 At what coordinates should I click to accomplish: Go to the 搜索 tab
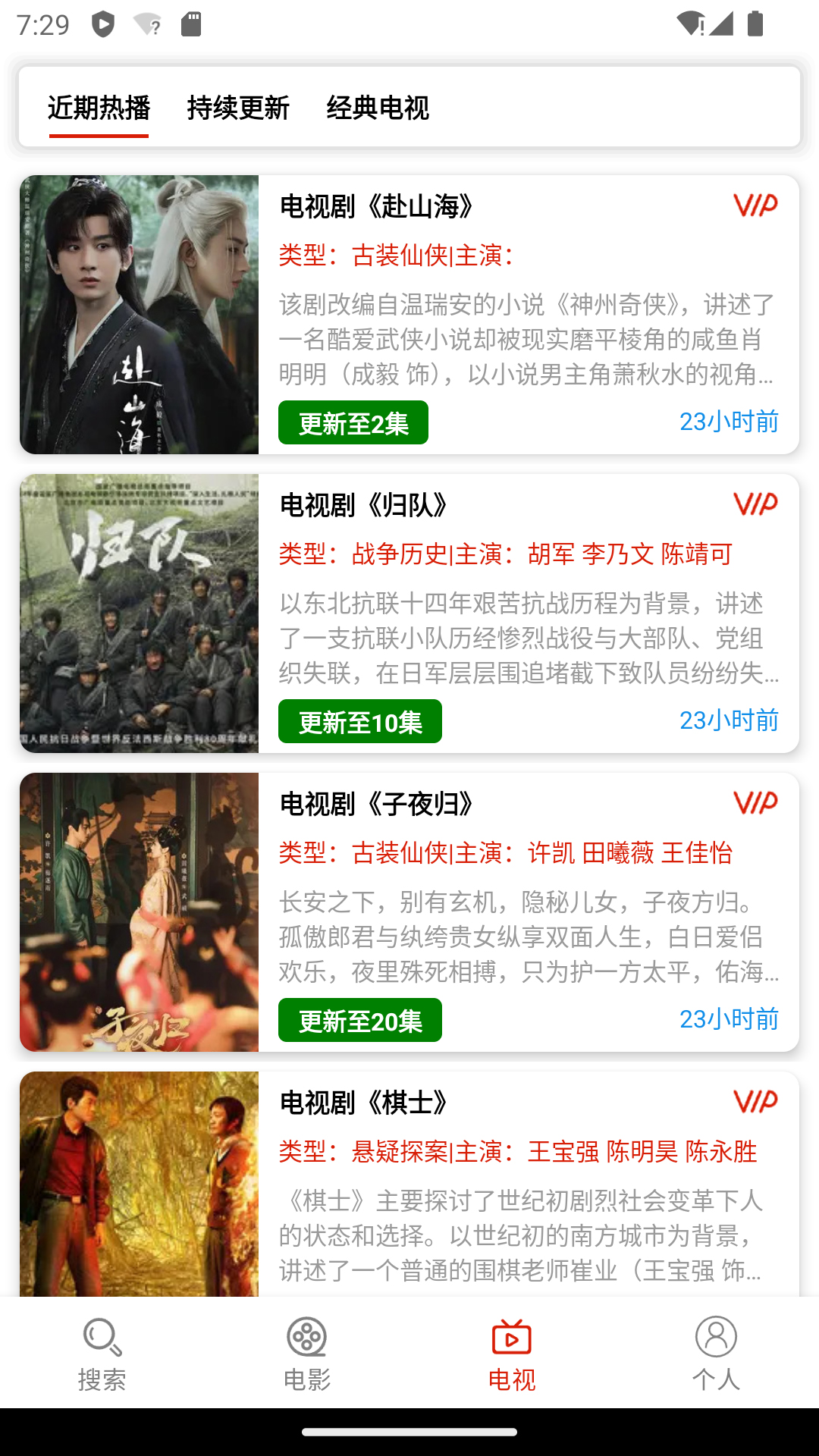(102, 1354)
